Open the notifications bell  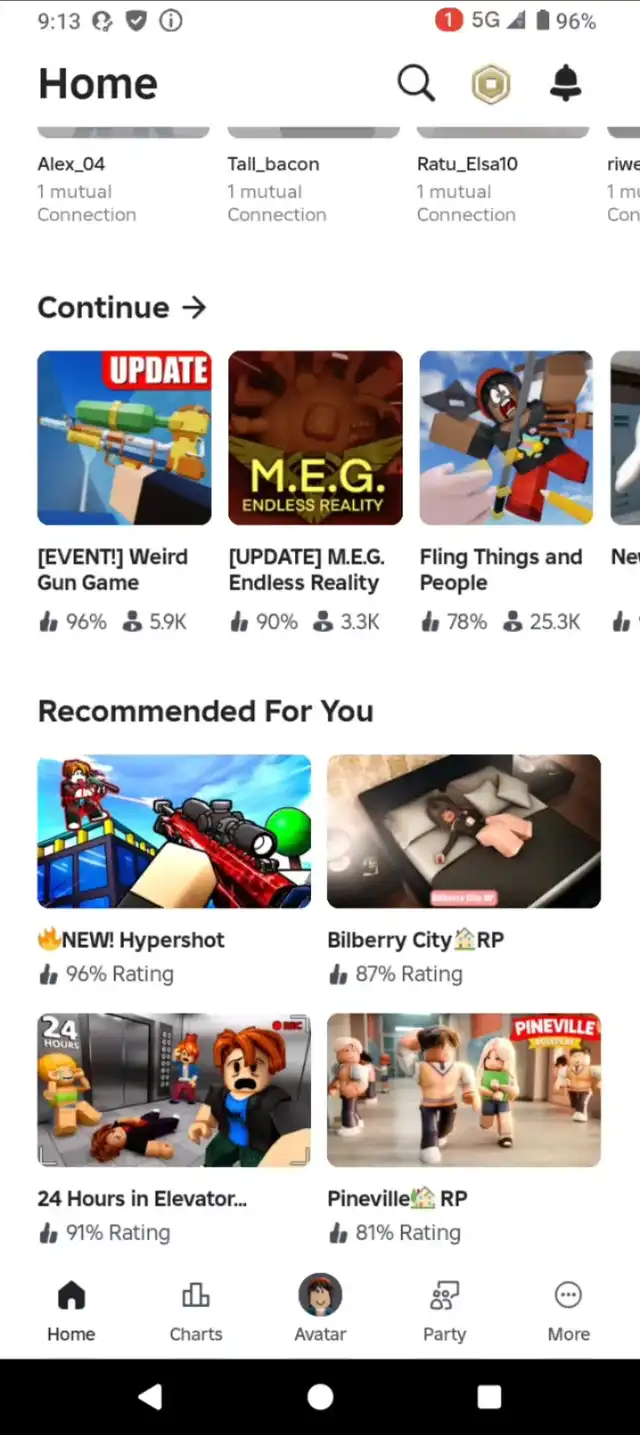click(566, 84)
